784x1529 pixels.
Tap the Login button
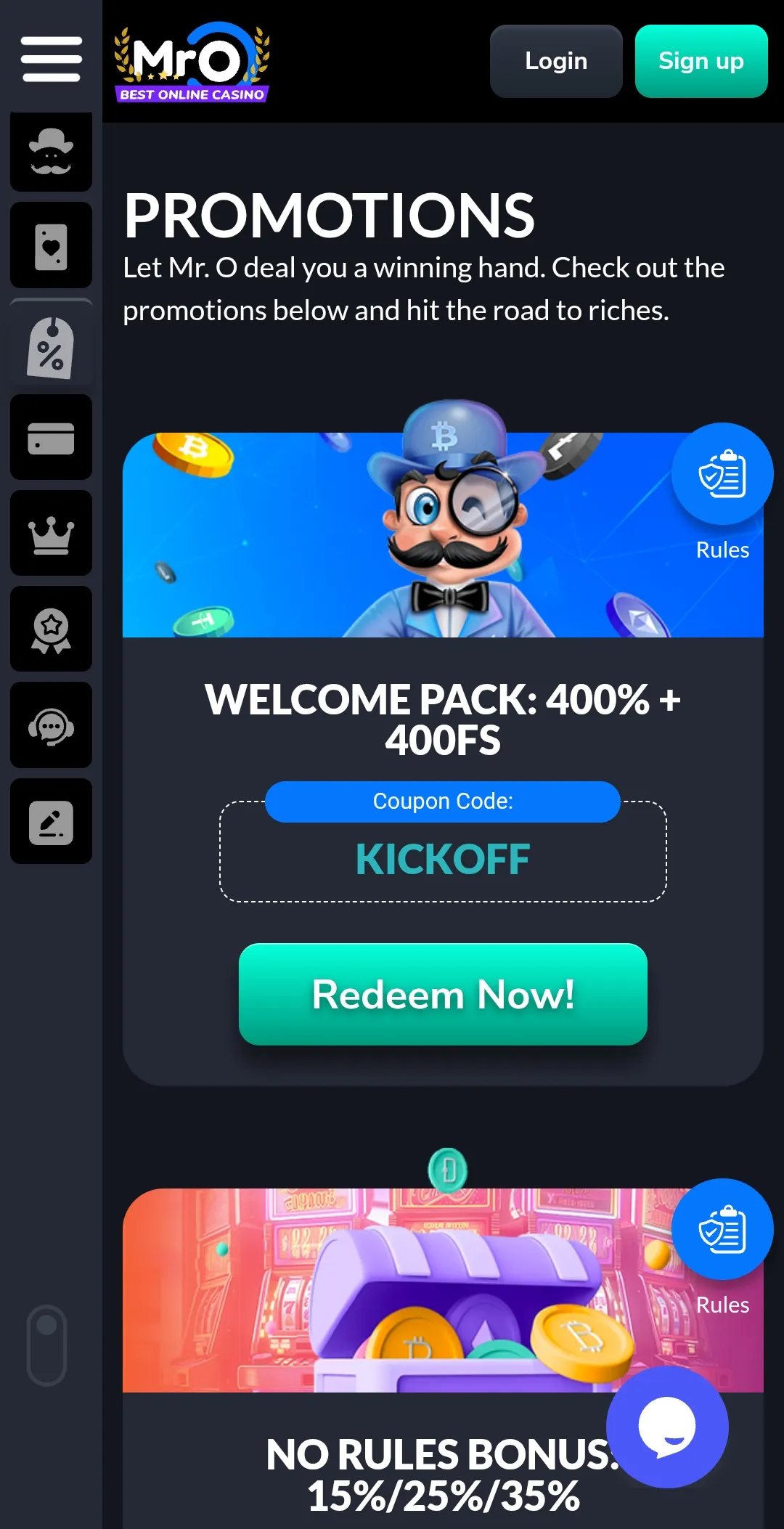556,62
